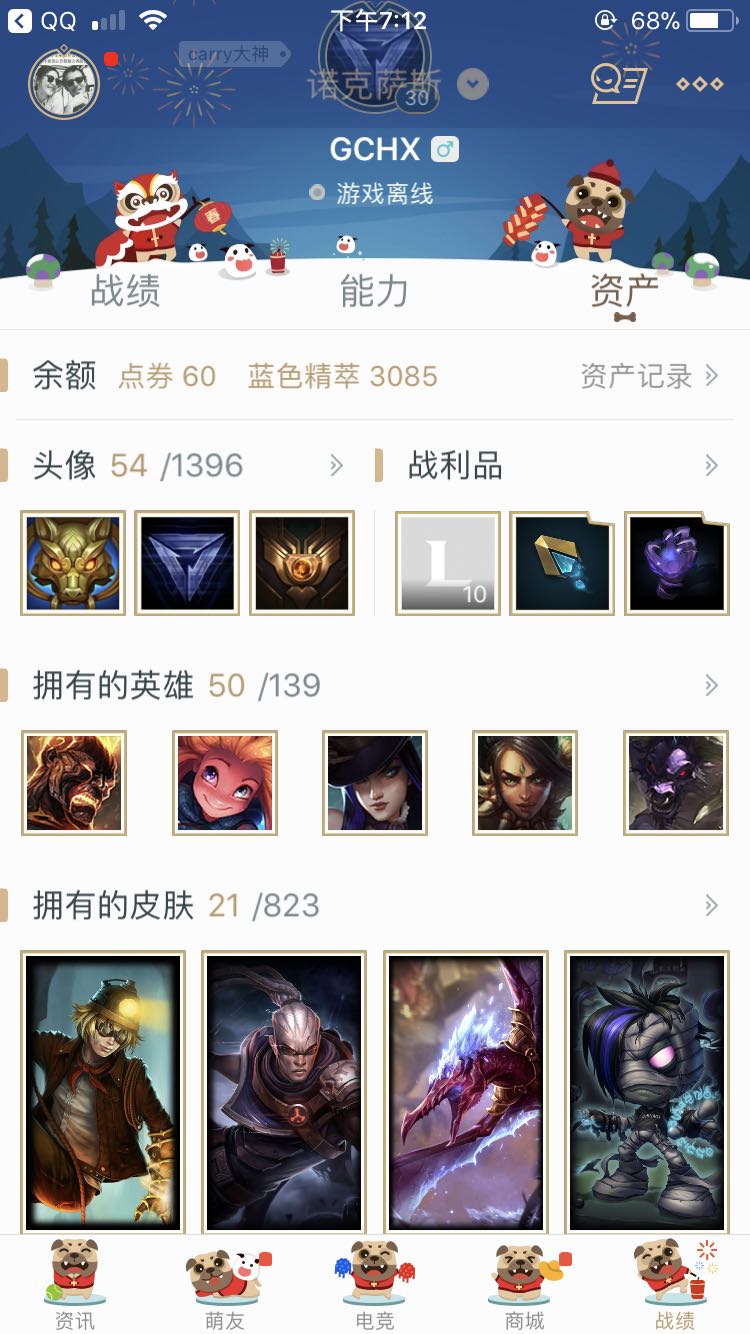Open the three-diamond more menu
Viewport: 750px width, 1334px height.
pyautogui.click(x=699, y=84)
